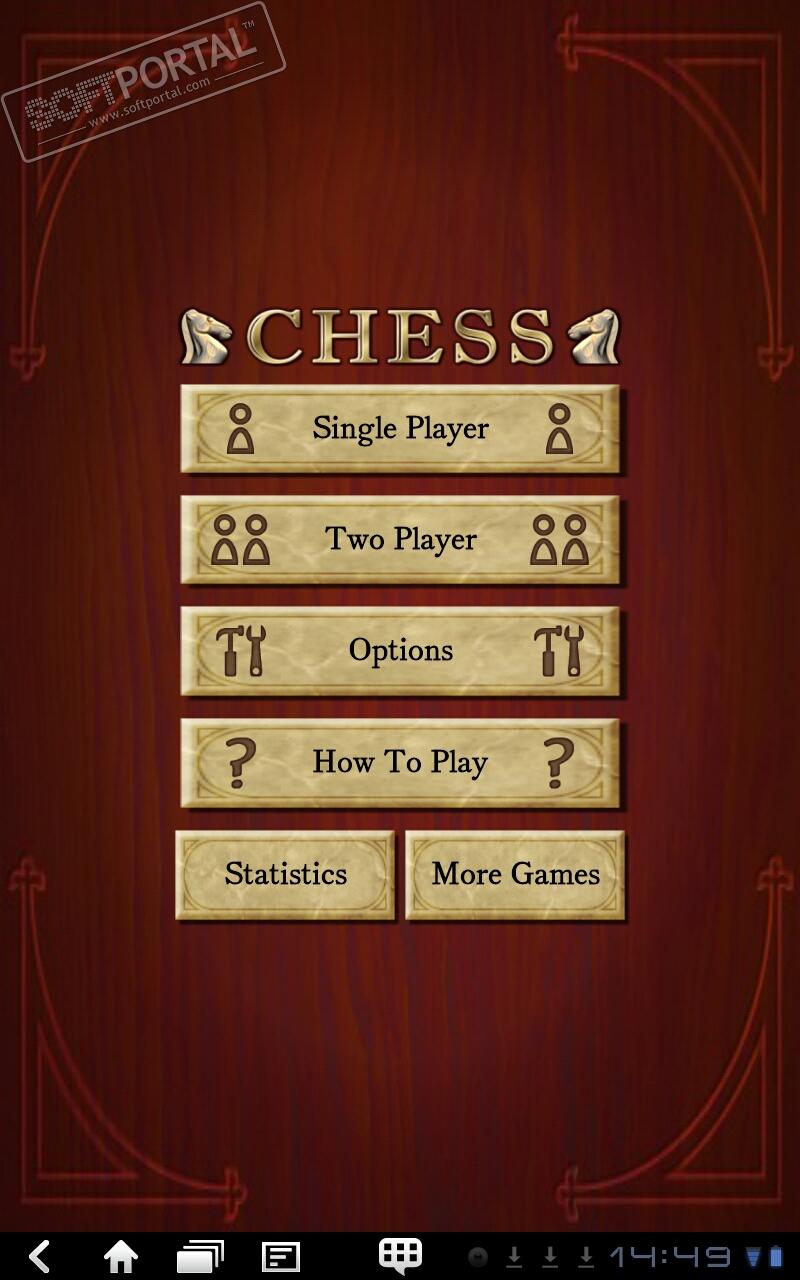This screenshot has width=800, height=1280.
Task: Open the system menu icon
Action: pyautogui.click(x=281, y=1256)
